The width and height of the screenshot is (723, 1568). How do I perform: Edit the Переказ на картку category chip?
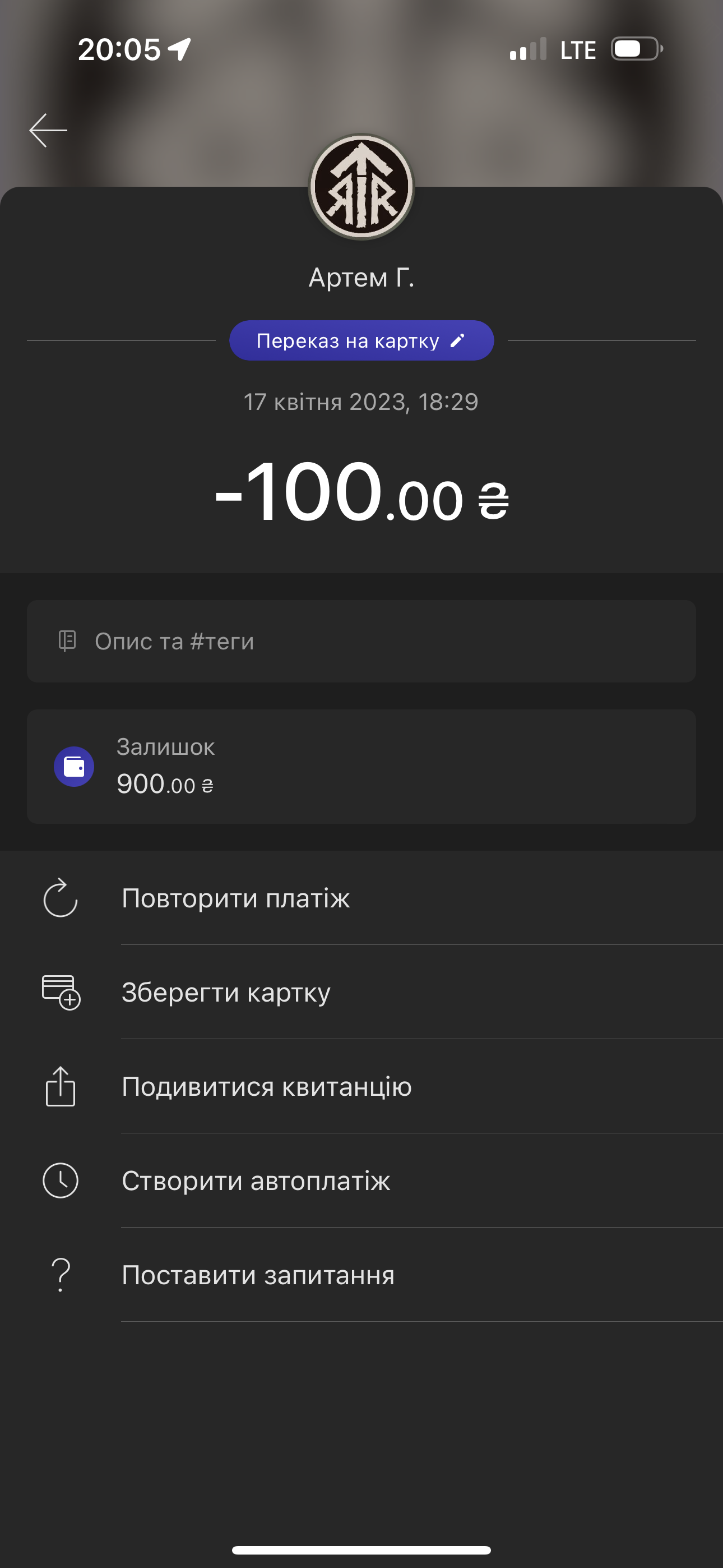point(361,341)
